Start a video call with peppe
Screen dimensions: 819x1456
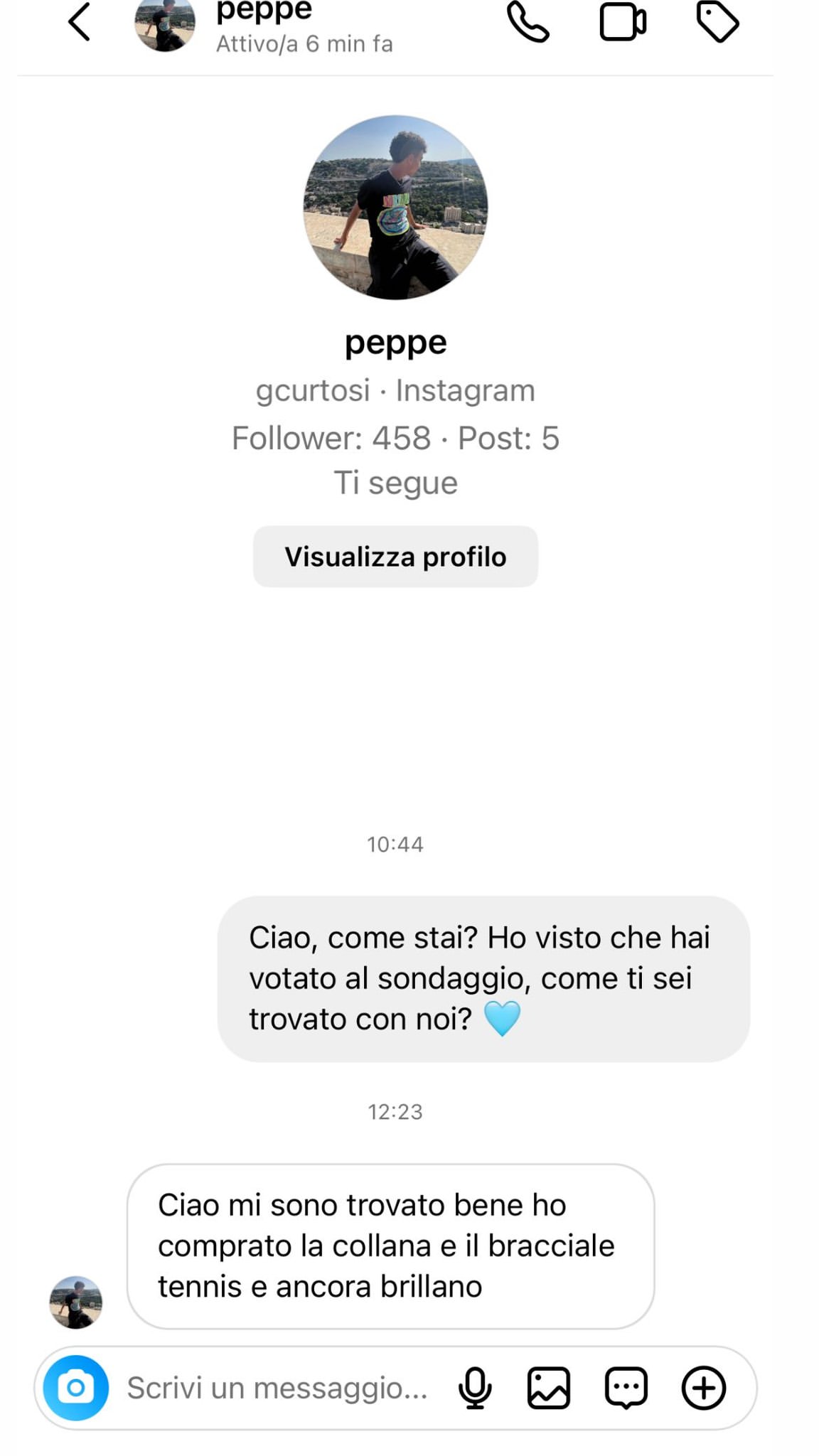(623, 22)
